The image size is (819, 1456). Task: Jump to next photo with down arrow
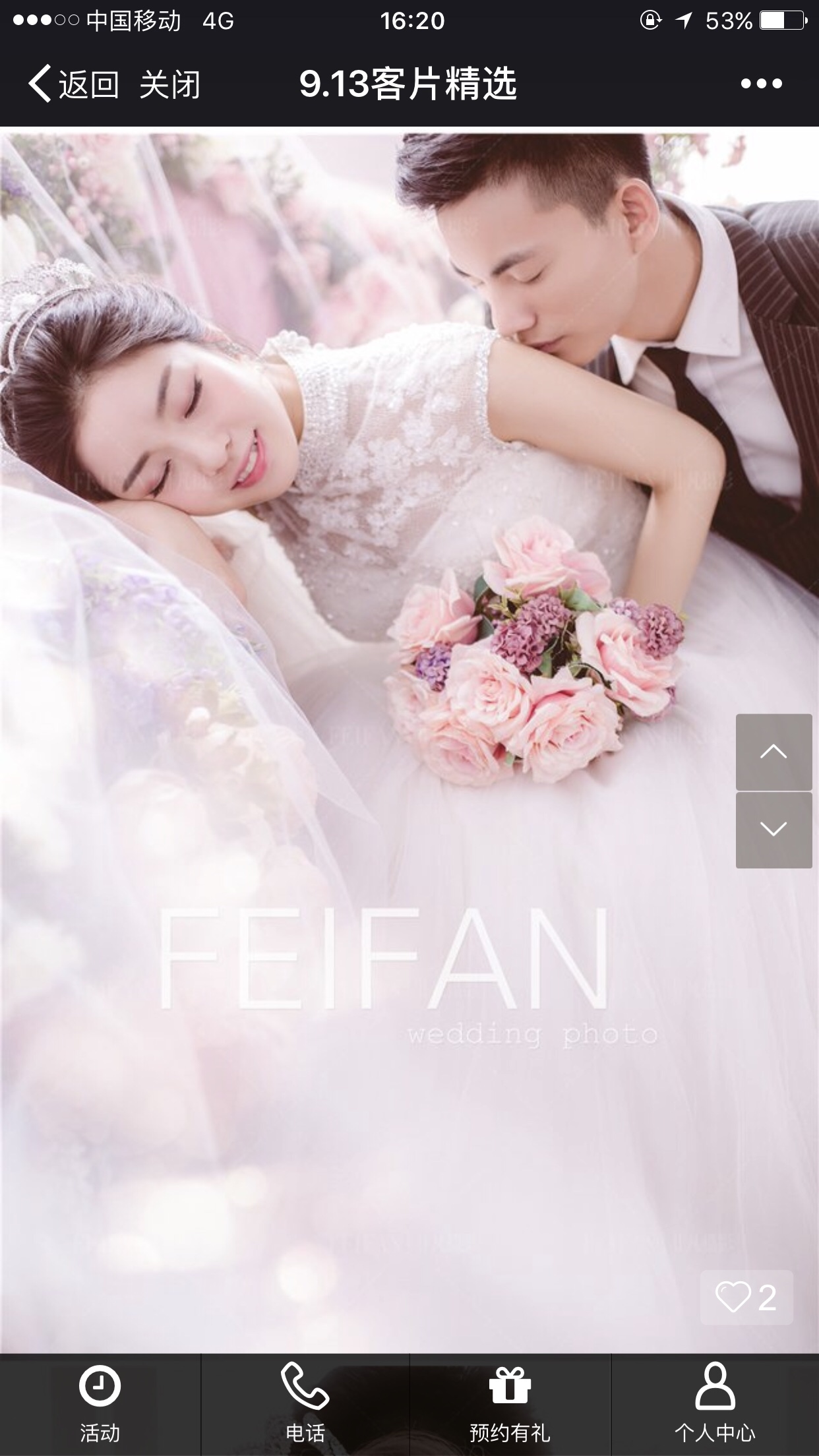click(773, 830)
